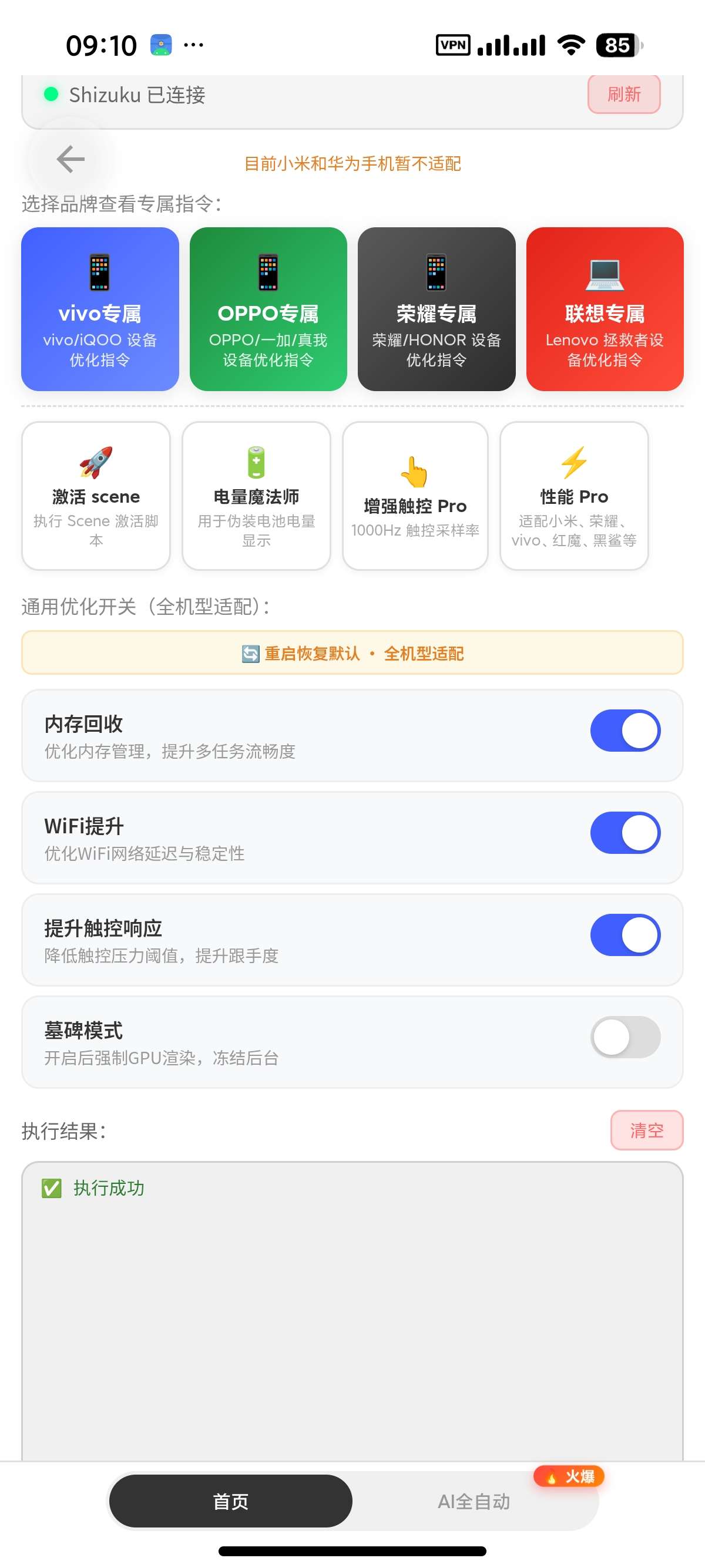Open the vivo专属 brand card
This screenshot has width=705, height=1568.
click(100, 309)
